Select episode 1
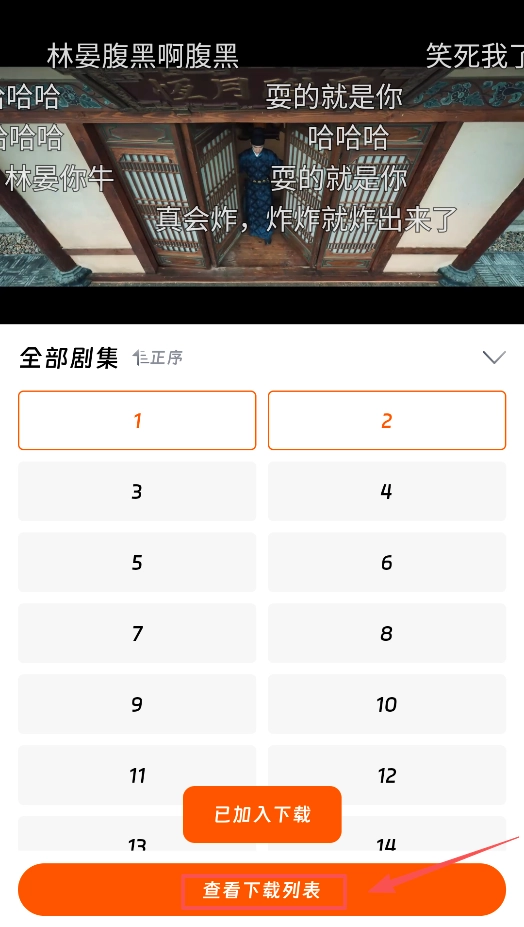The width and height of the screenshot is (524, 927). pyautogui.click(x=137, y=420)
